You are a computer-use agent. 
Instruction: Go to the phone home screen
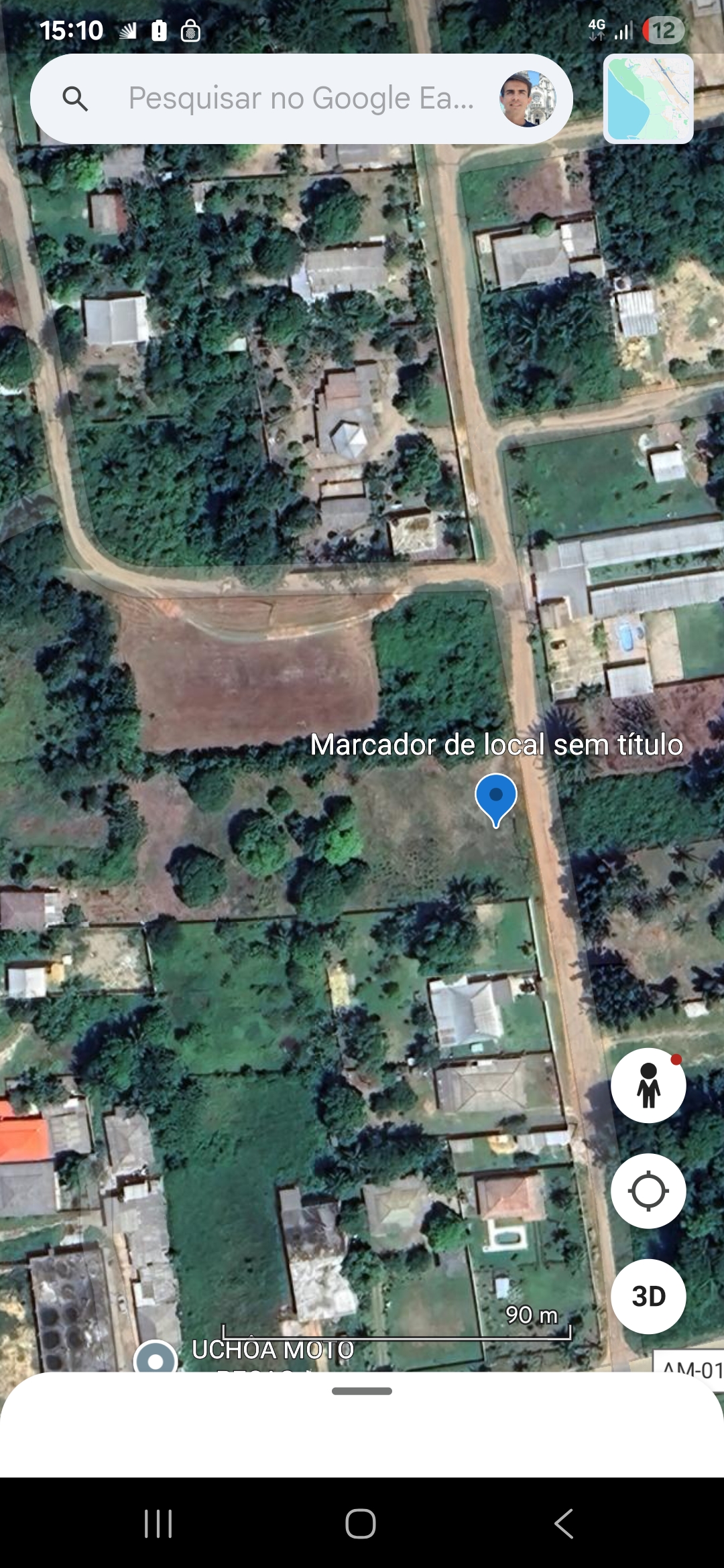pyautogui.click(x=361, y=1524)
